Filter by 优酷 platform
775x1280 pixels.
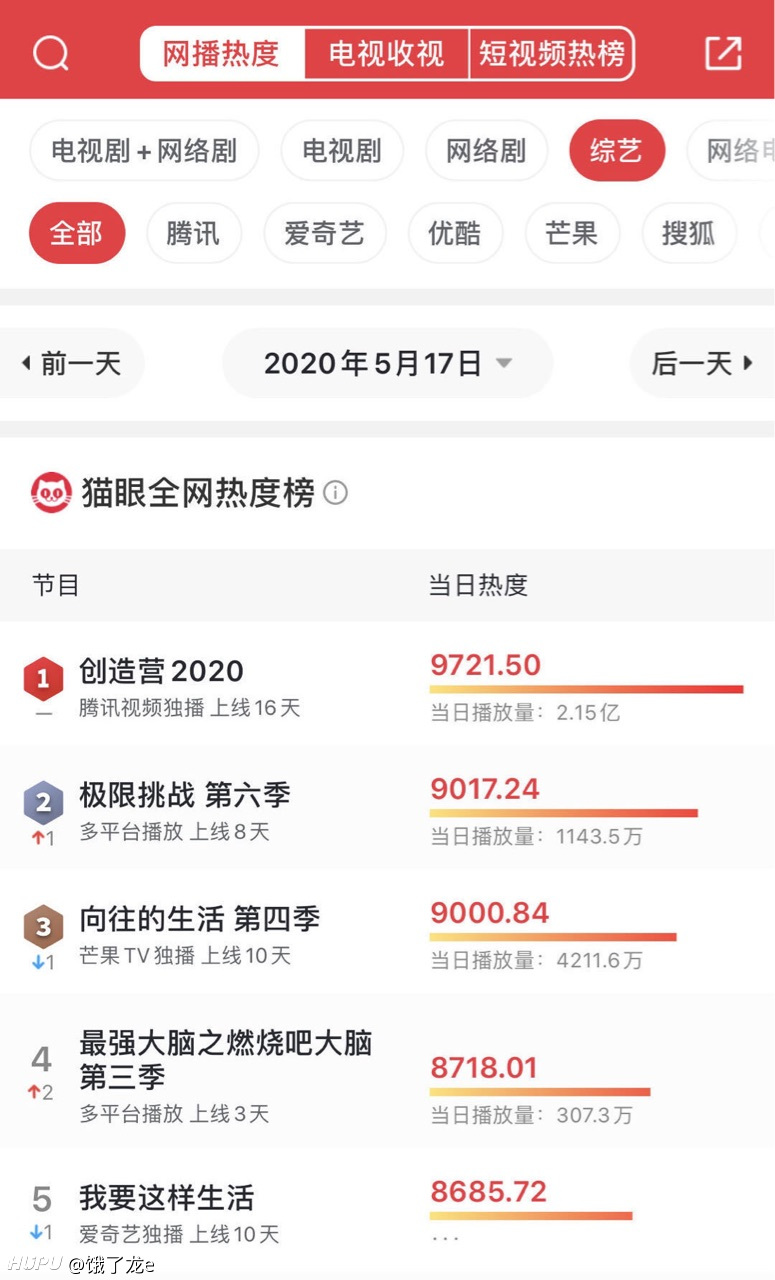coord(455,233)
